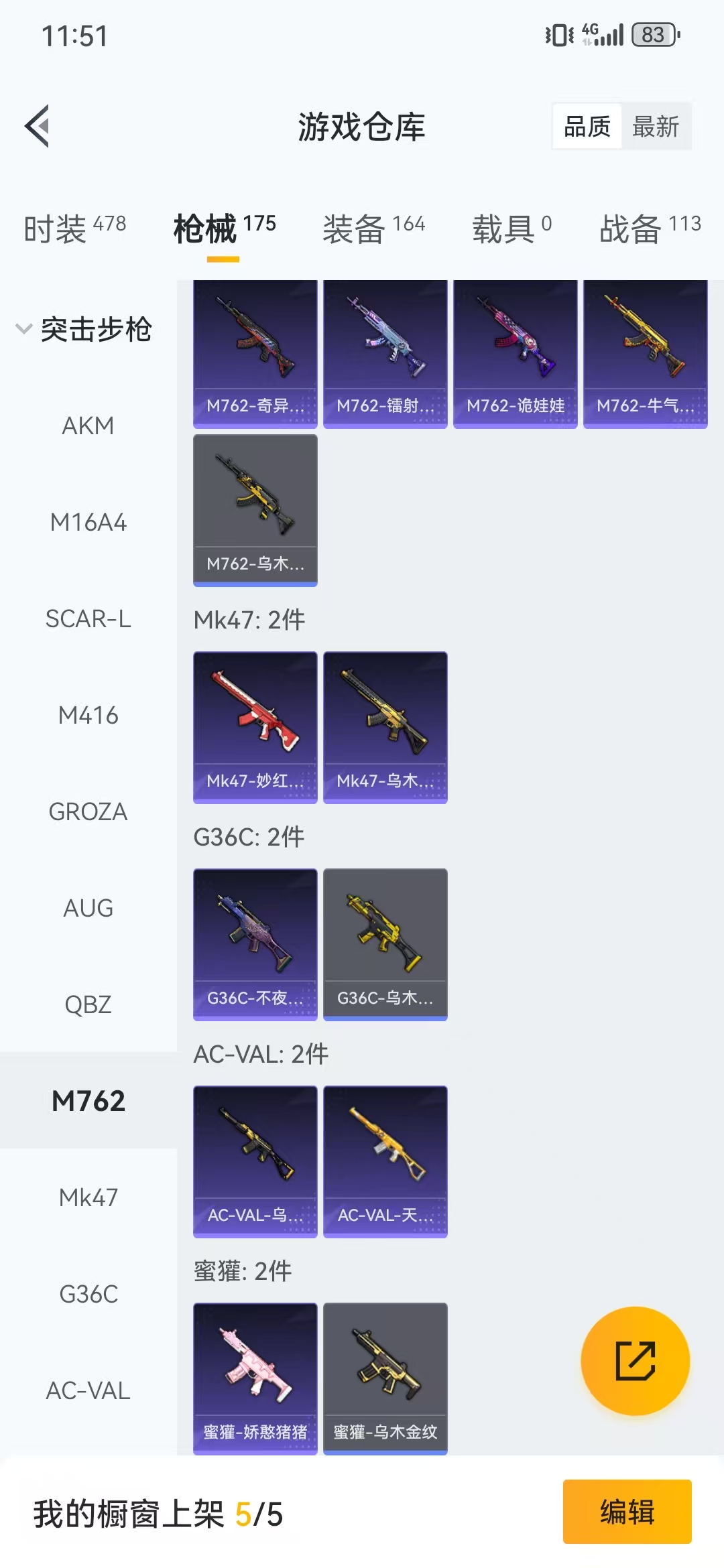Collapse the 突击步枪 category

[x=24, y=329]
